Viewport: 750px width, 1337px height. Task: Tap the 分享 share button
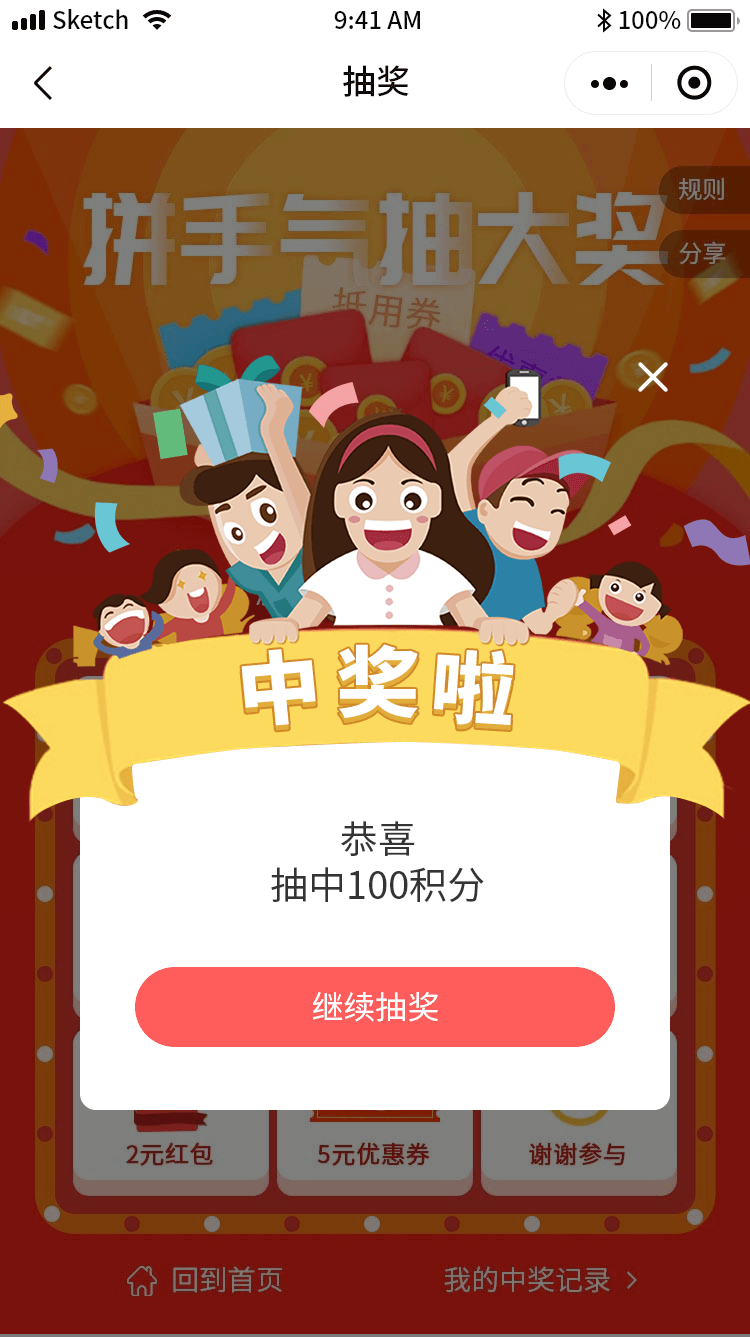[702, 253]
